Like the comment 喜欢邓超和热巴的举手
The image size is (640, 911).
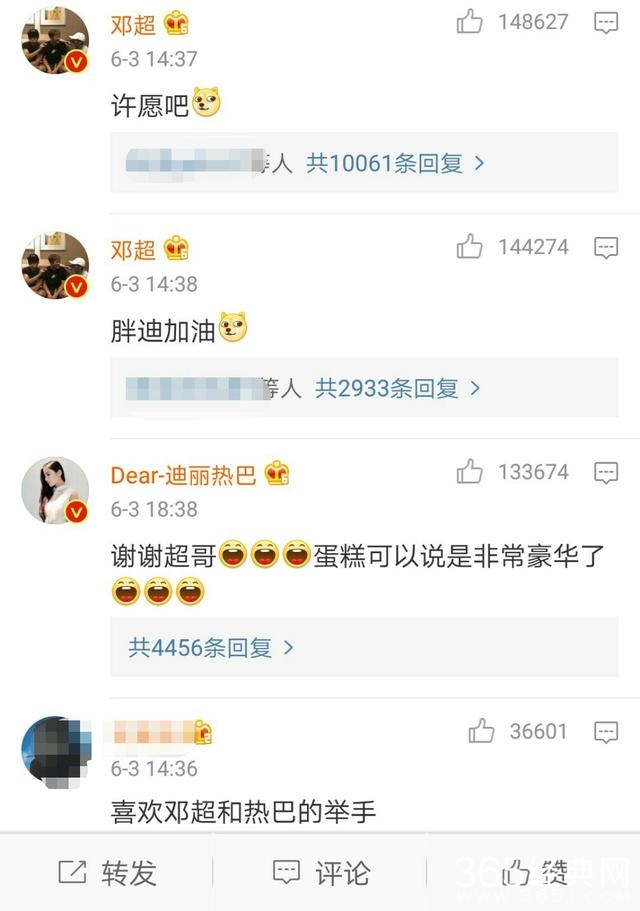tap(481, 731)
